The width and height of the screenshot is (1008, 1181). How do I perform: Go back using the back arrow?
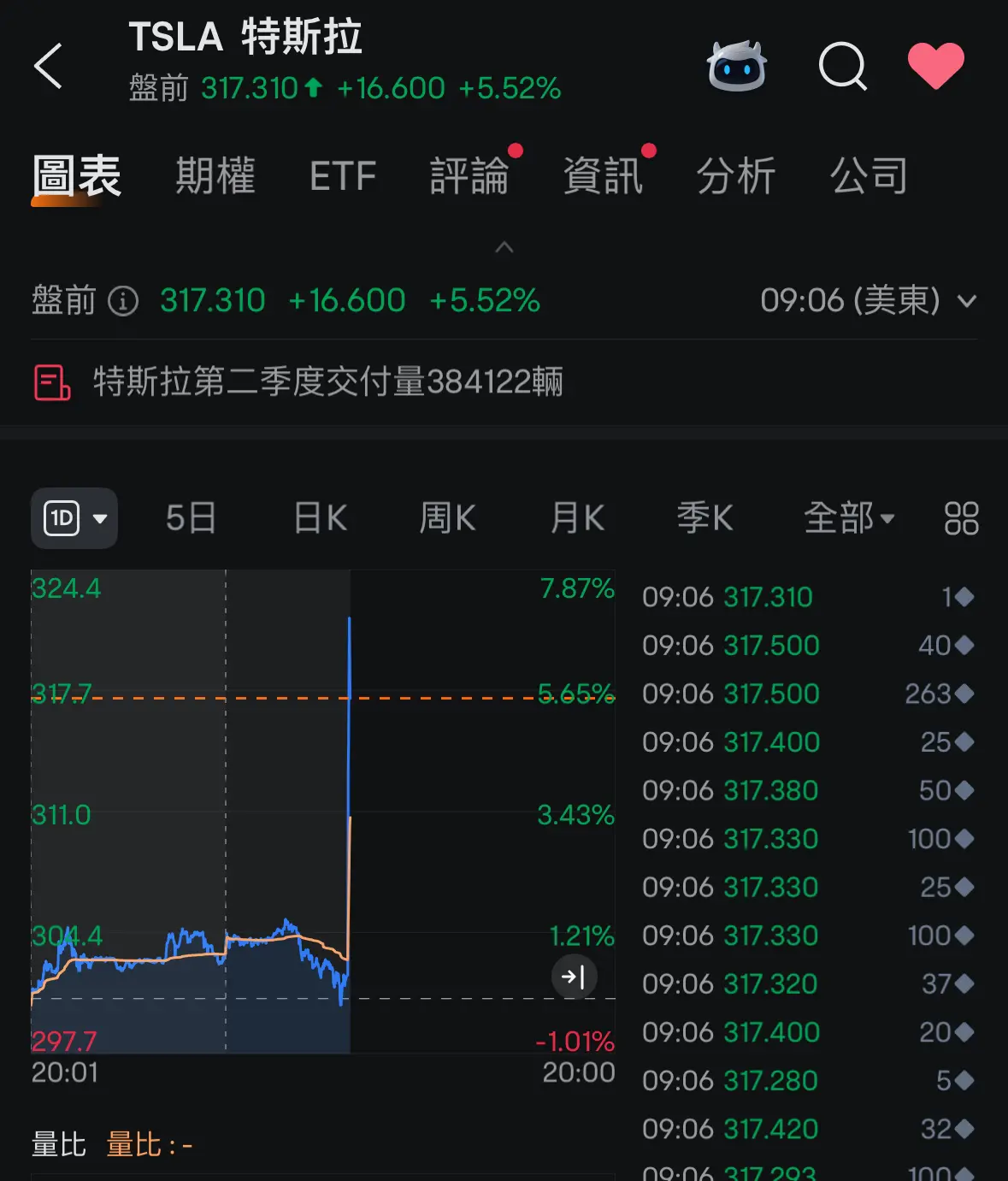(49, 66)
